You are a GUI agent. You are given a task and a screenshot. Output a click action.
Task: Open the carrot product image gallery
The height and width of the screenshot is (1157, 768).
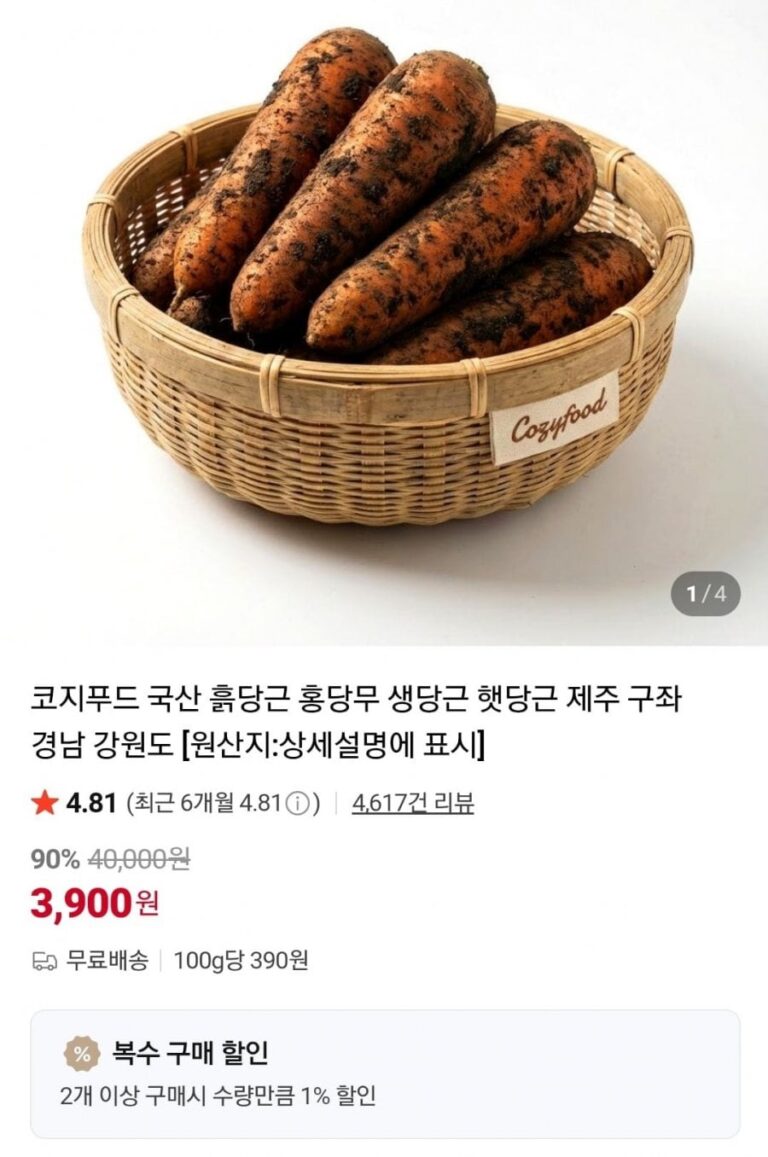coord(384,322)
